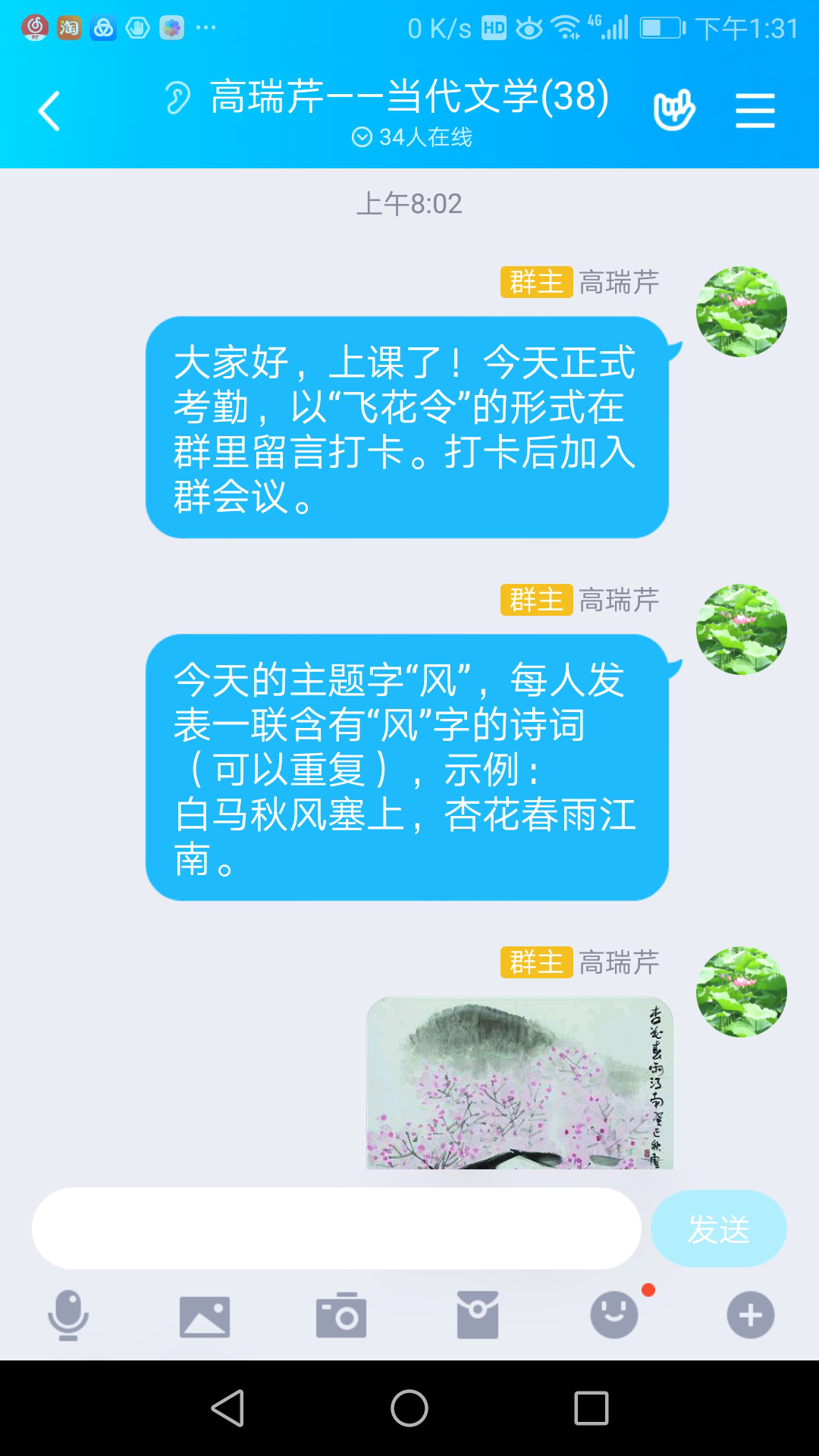View 高瑞芹's avatar on the first message
Image resolution: width=819 pixels, height=1456 pixels.
[741, 312]
